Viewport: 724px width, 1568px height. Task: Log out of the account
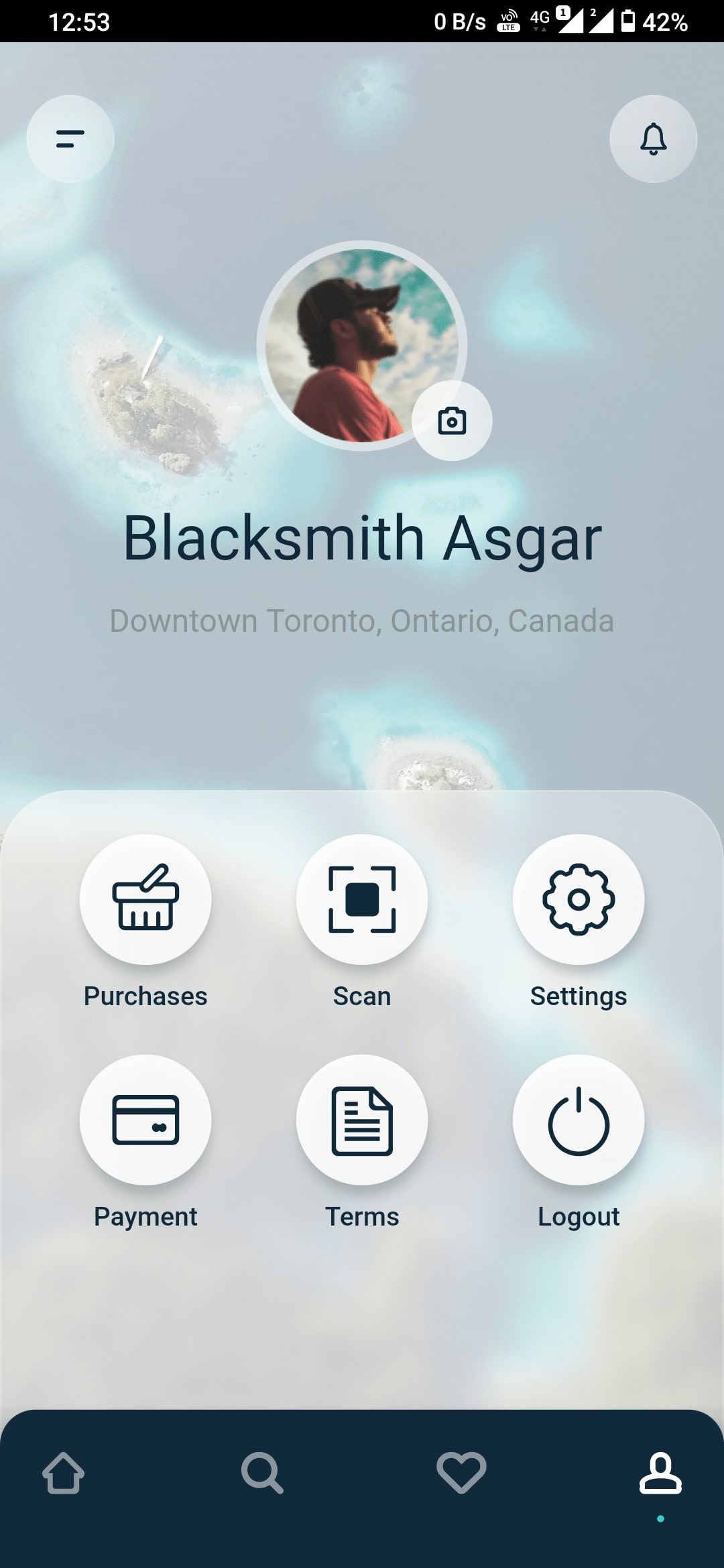click(579, 1120)
